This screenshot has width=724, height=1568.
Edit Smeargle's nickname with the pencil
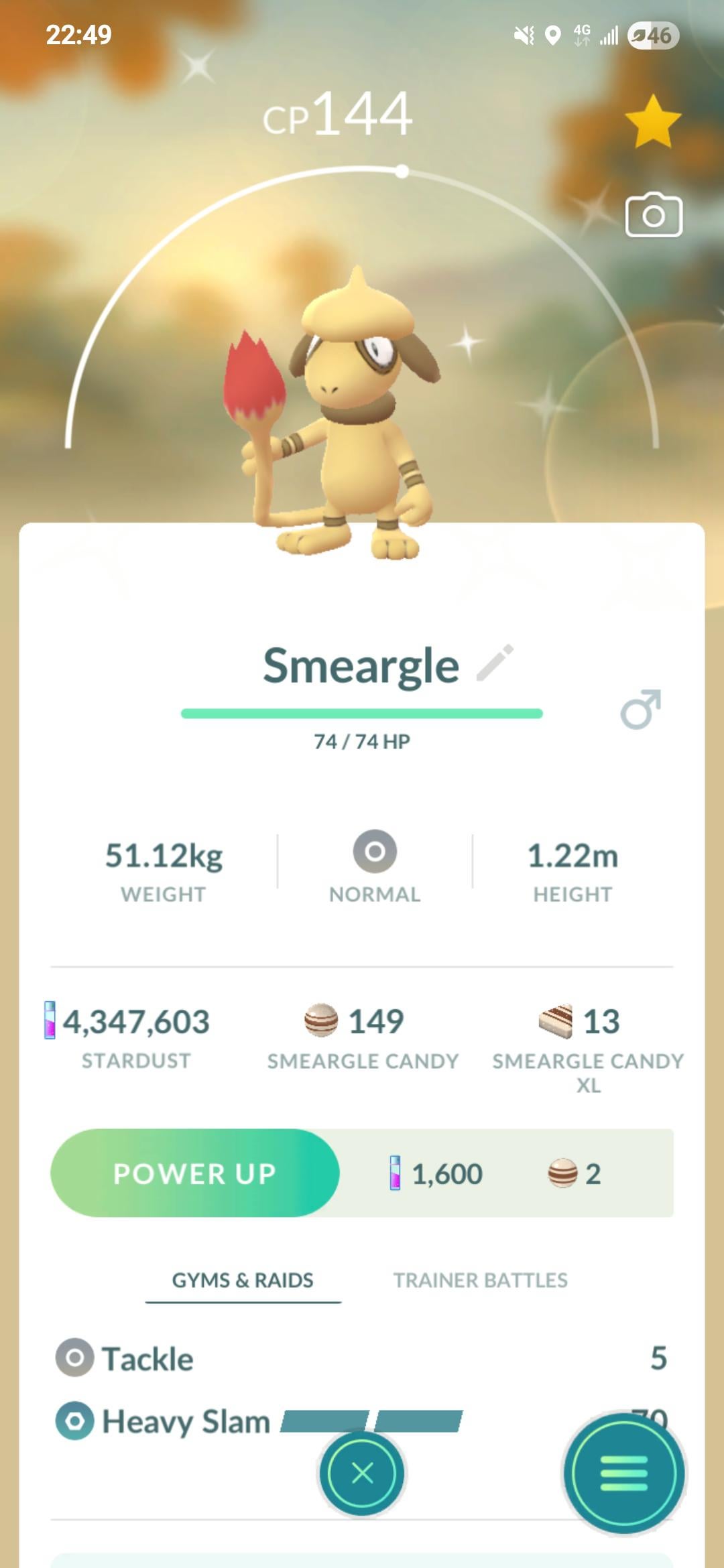pyautogui.click(x=495, y=663)
